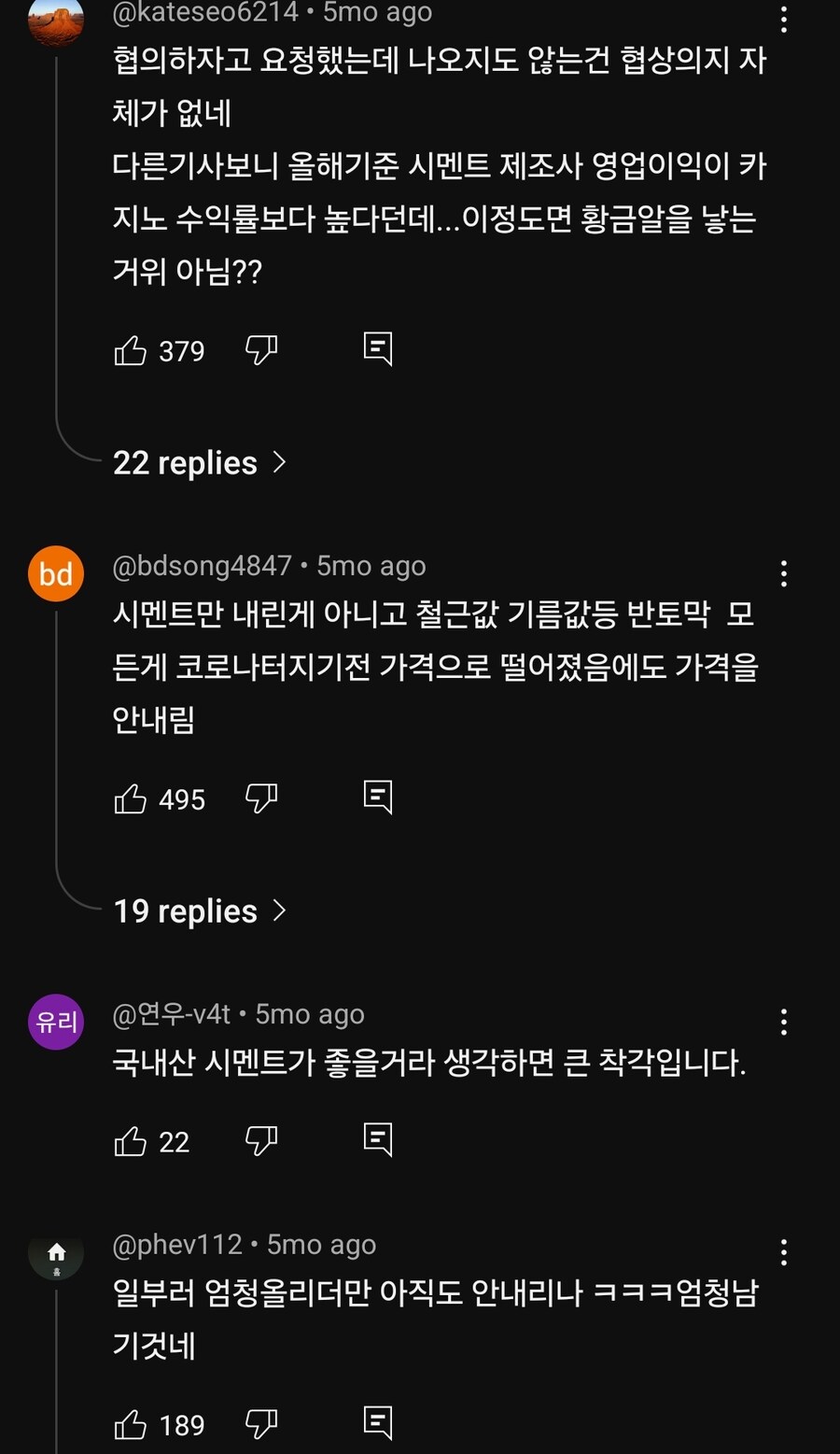This screenshot has width=840, height=1454.
Task: Open reply box for @bdsong4847's comment
Action: click(x=378, y=798)
